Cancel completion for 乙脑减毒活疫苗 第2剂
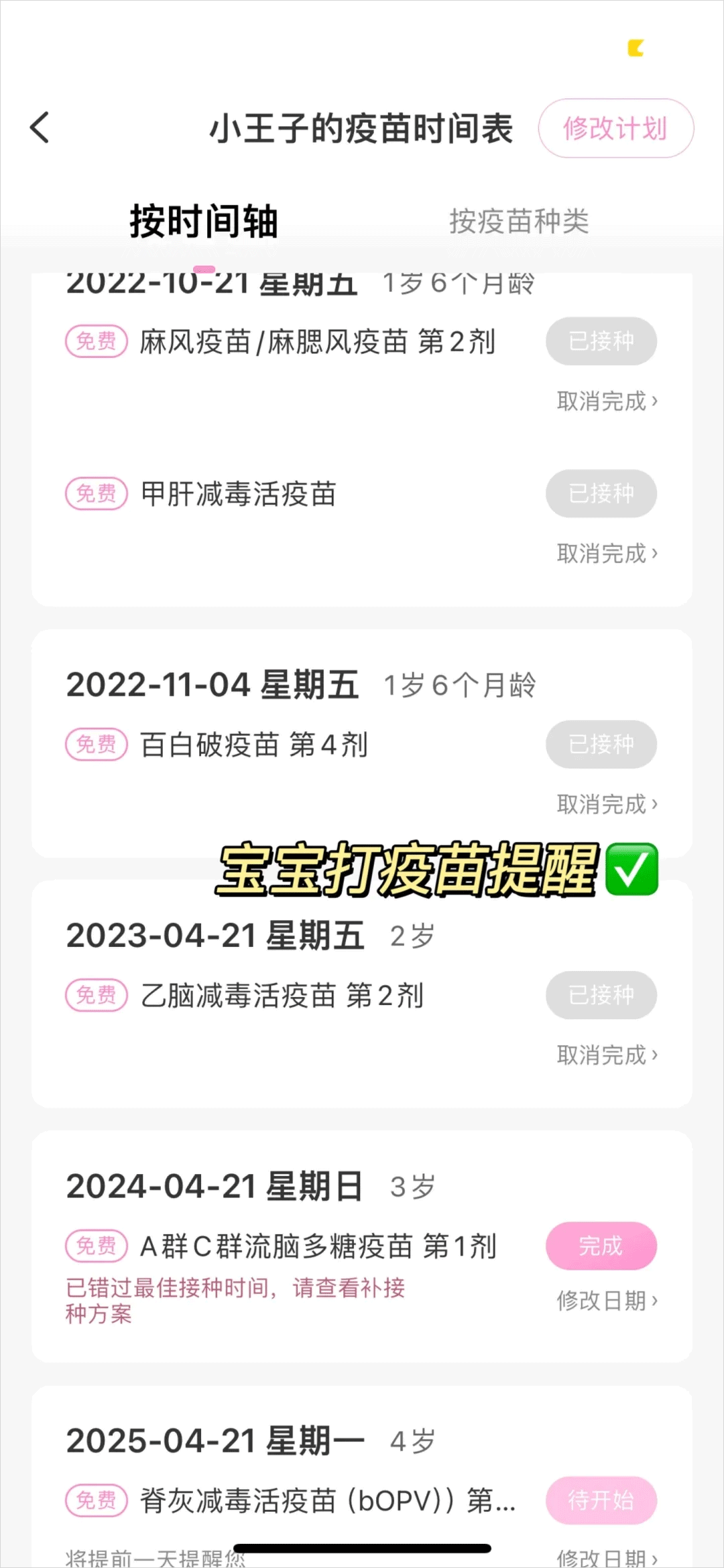This screenshot has height=1568, width=724. pos(607,1055)
